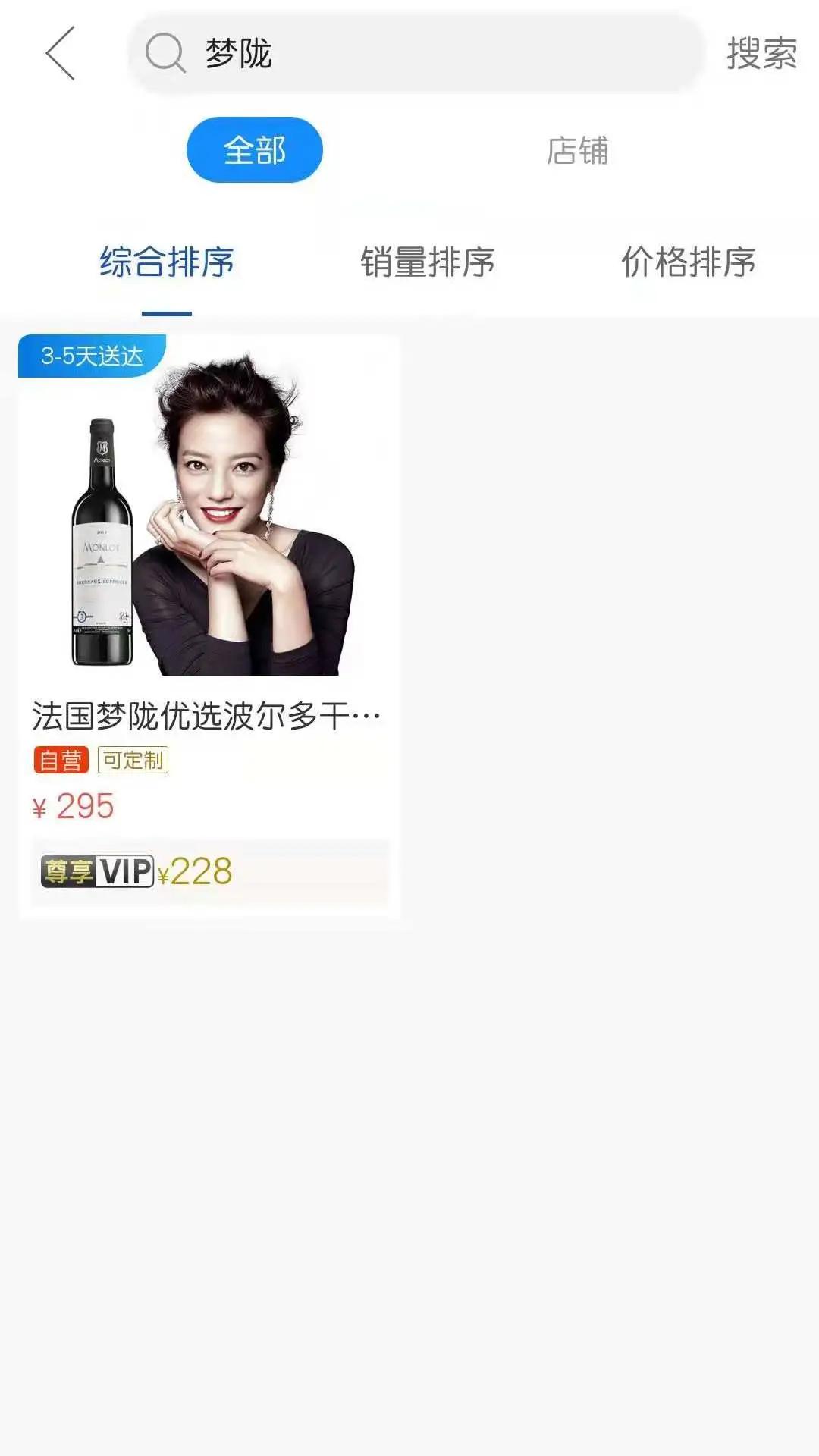819x1456 pixels.
Task: Toggle the 全部 filter selection
Action: (254, 150)
